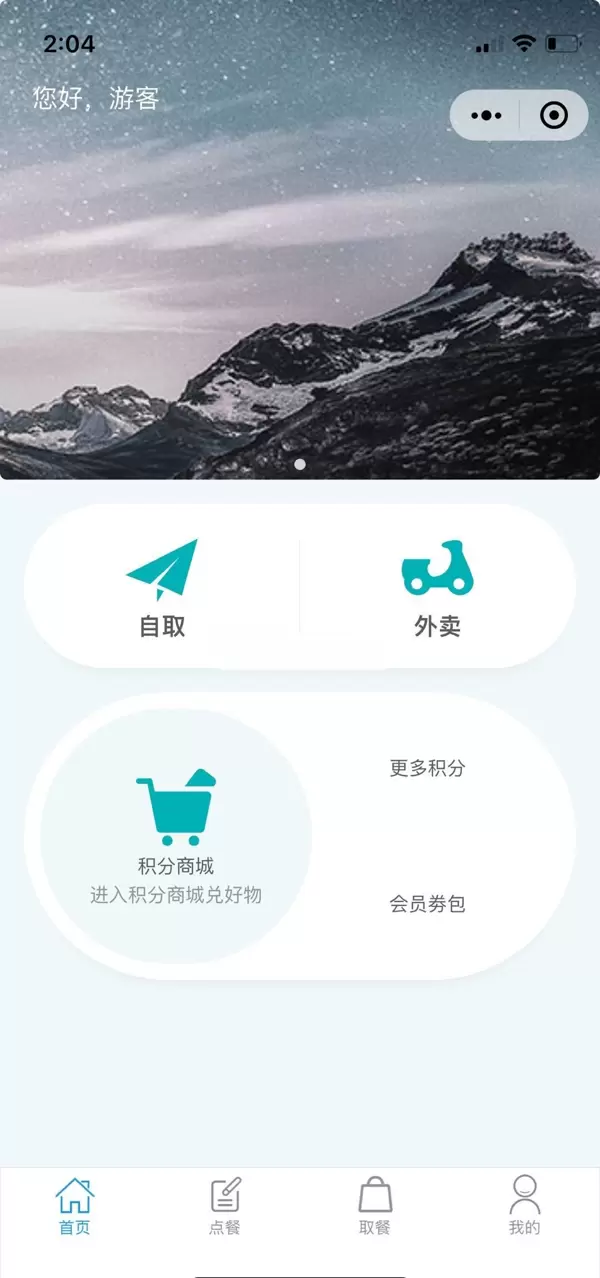Select 自取 self-pickup ordering

tap(162, 588)
